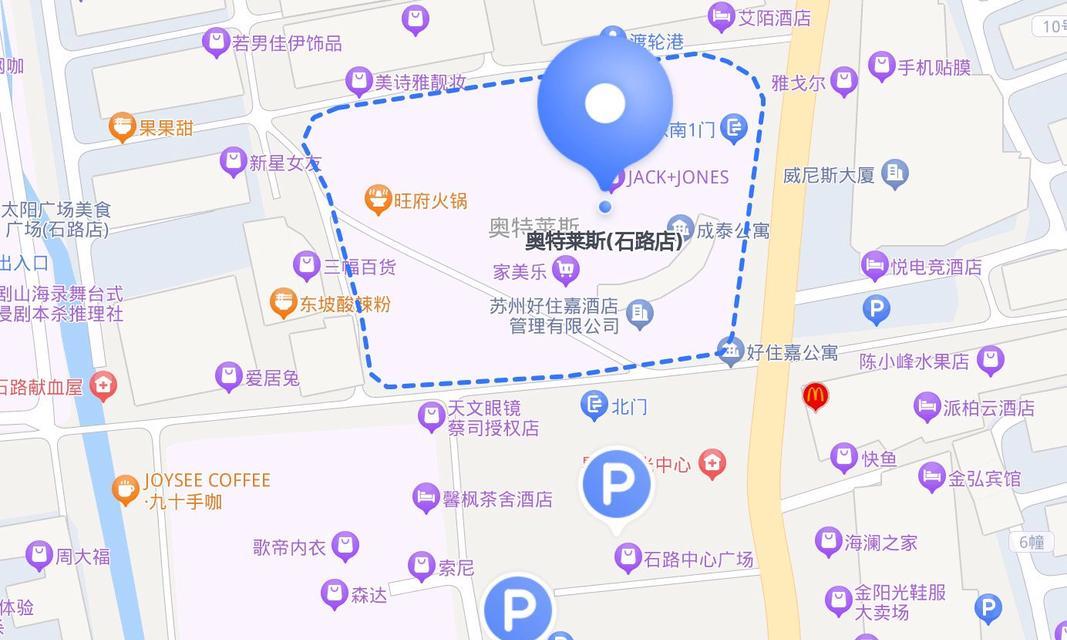Open the 馨枫茶舍酒店 hotel marker
Screen dimensions: 1067x640
coord(425,498)
